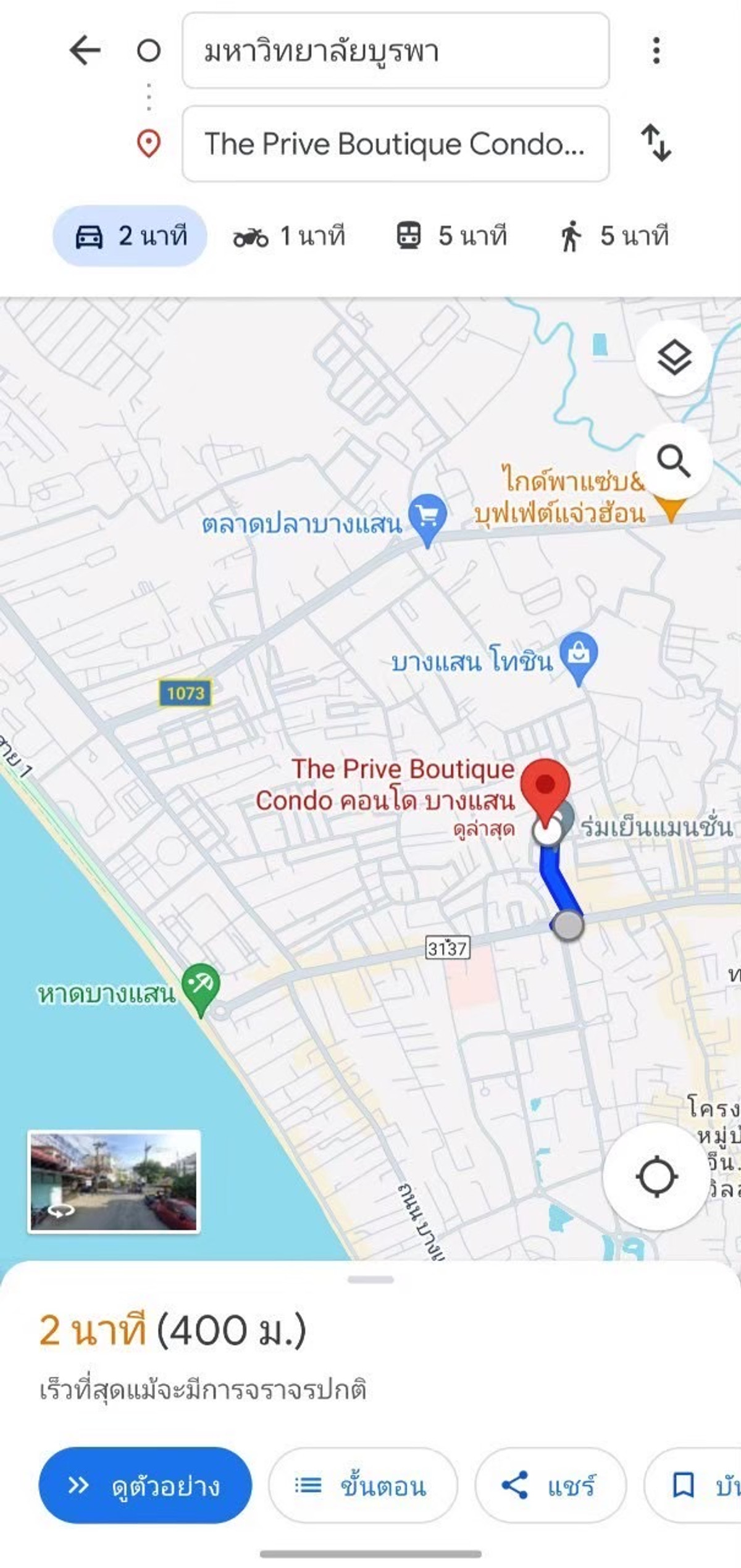Swap starting point and destination
This screenshot has height=1568, width=741.
pos(656,143)
